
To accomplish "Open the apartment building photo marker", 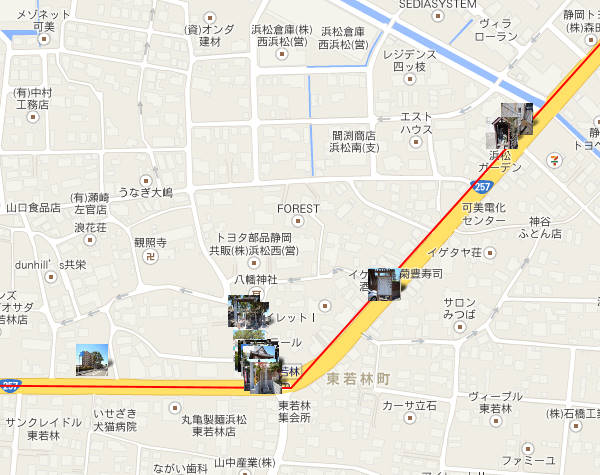I will [92, 359].
